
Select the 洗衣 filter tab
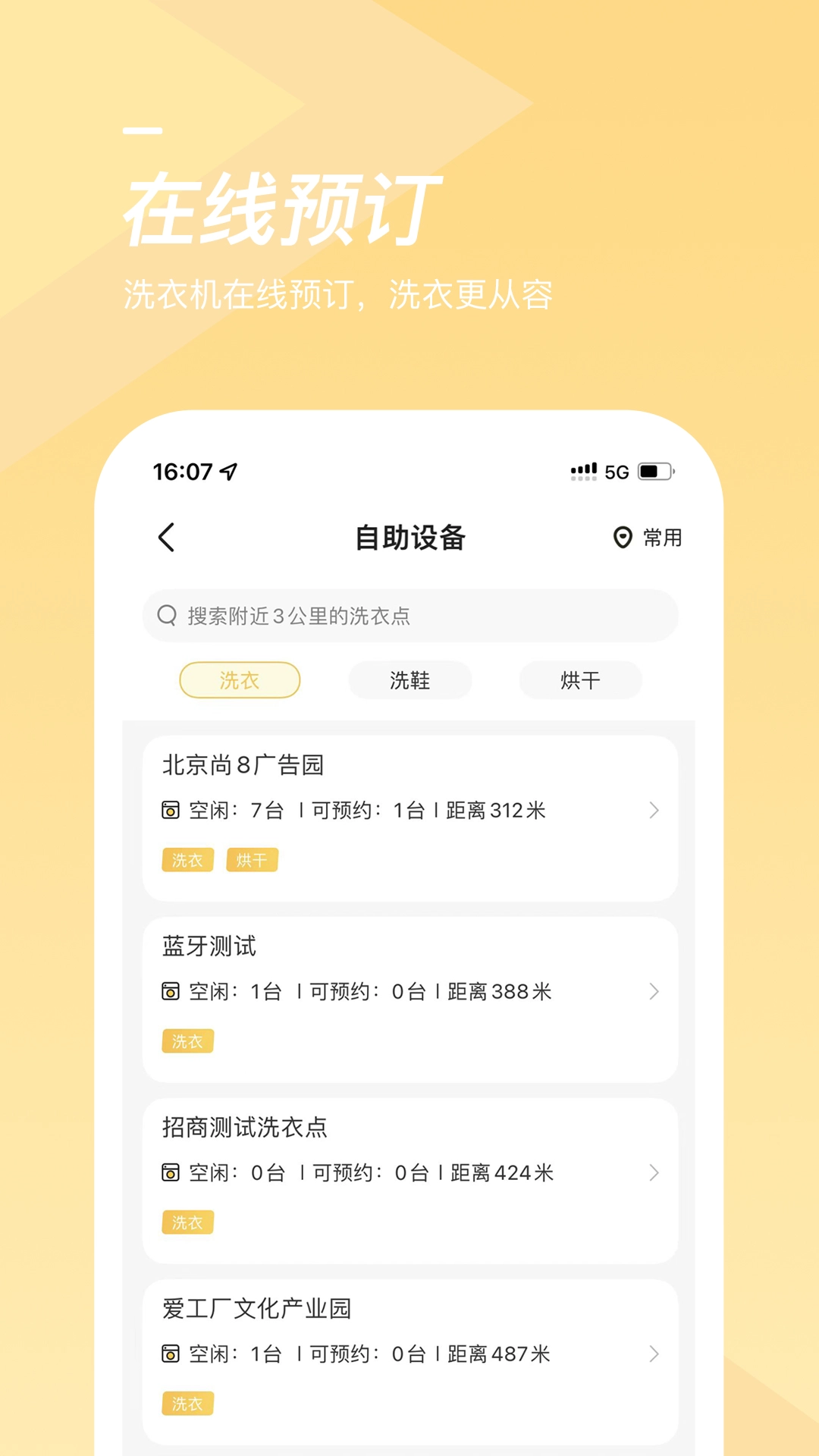(239, 680)
